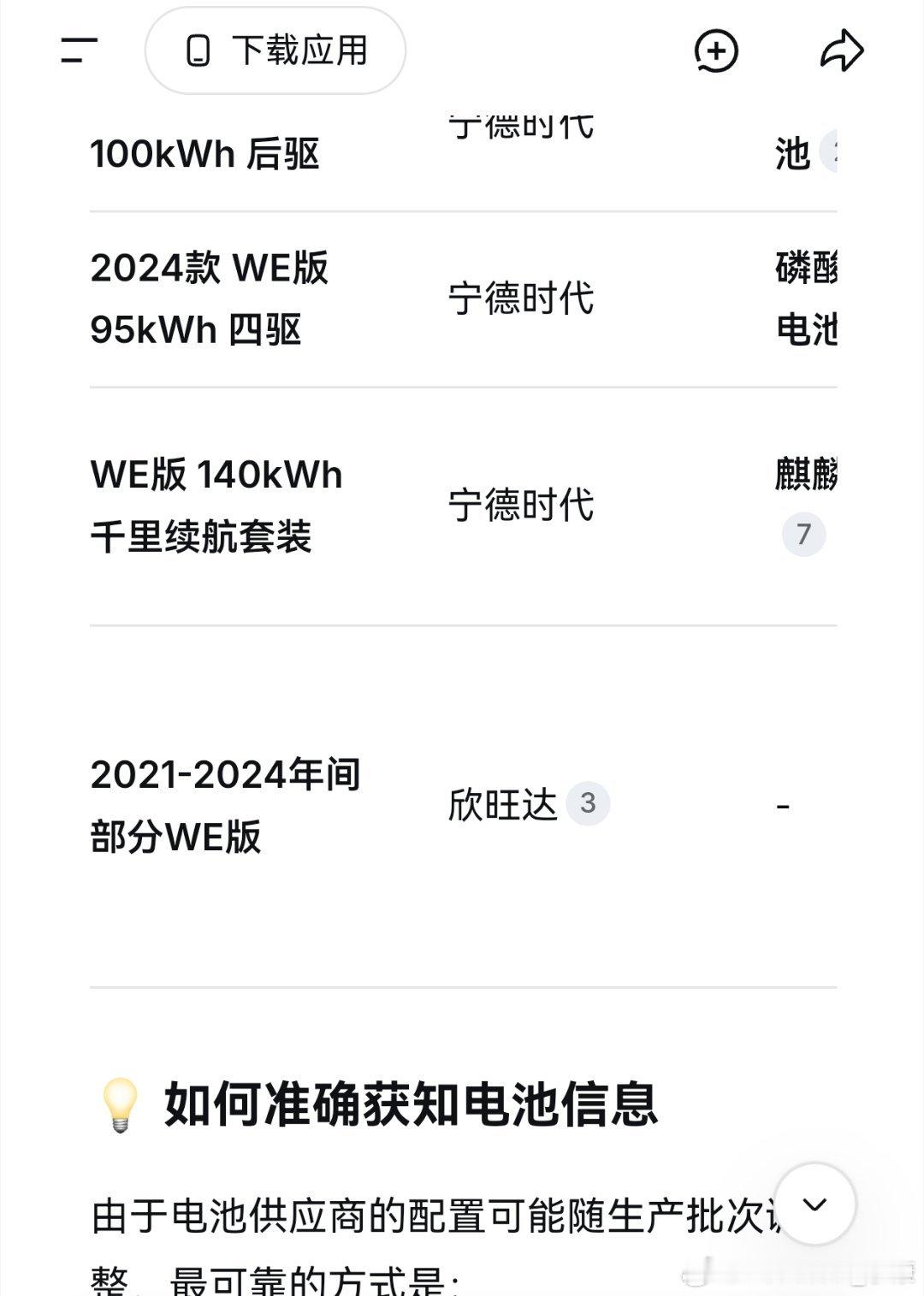Viewport: 924px width, 1296px height.
Task: Expand details for WE版 140kWh 千里续航套装 row
Action: coord(216,506)
